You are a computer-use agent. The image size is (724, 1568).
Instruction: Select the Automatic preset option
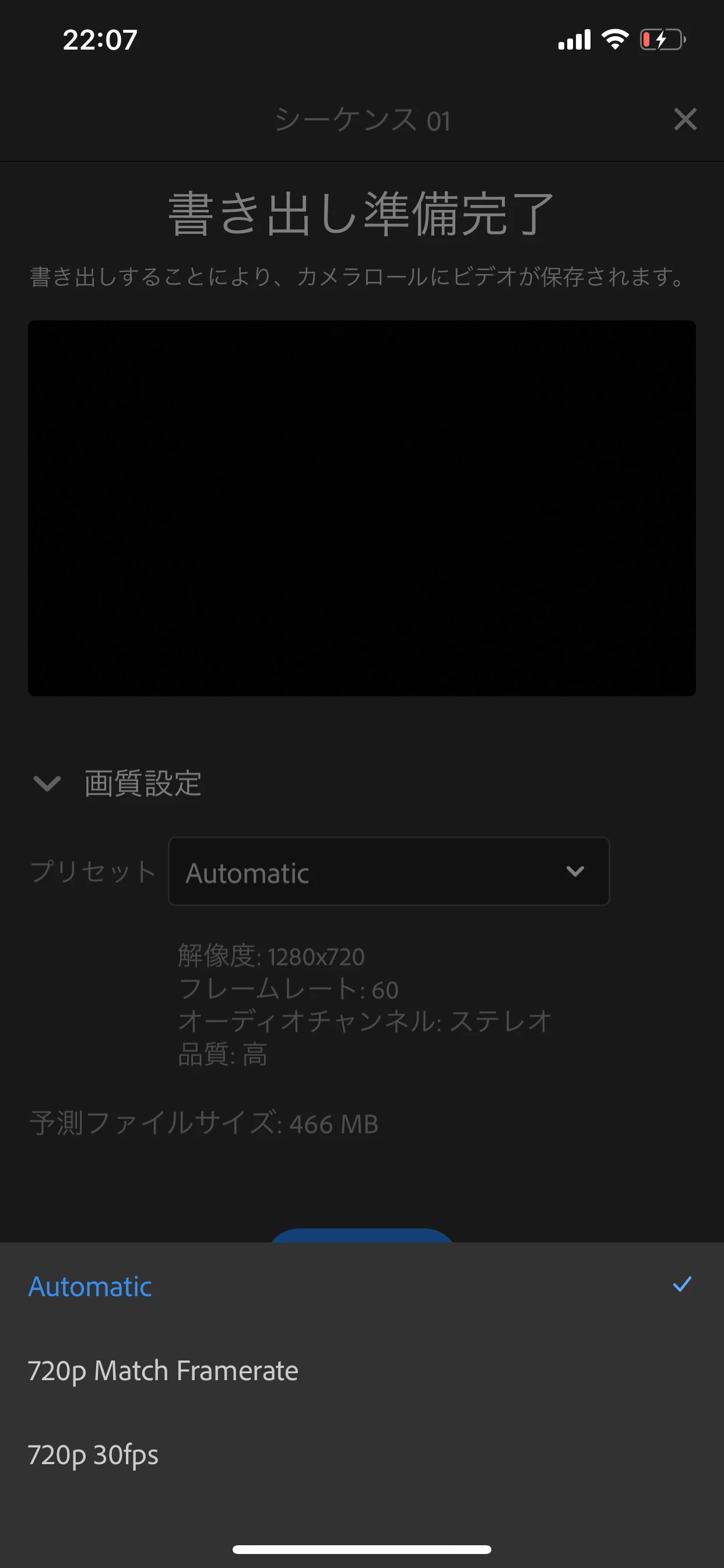[90, 1287]
